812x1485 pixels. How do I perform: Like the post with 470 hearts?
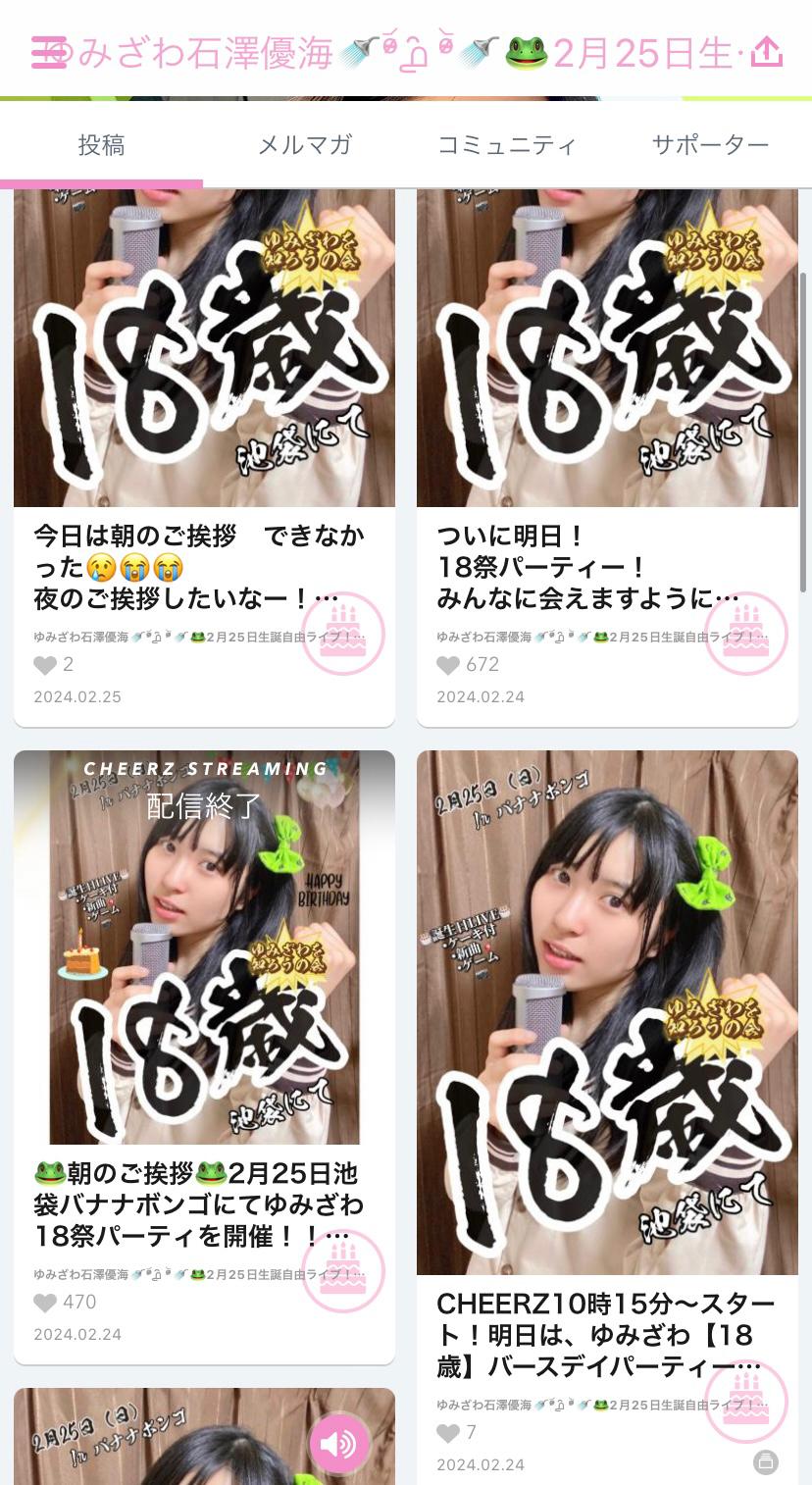(x=45, y=1303)
